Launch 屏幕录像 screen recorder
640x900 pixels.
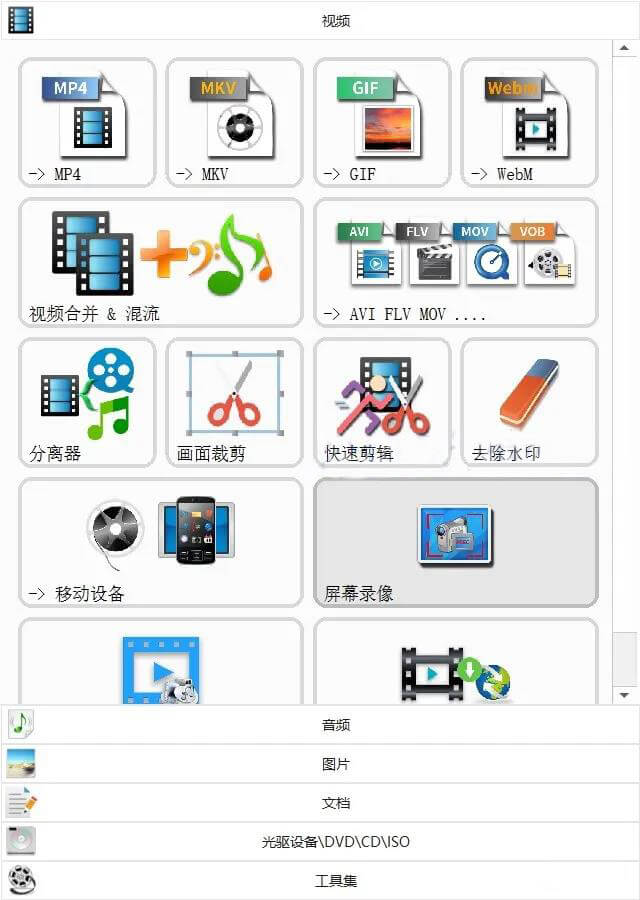pos(456,542)
